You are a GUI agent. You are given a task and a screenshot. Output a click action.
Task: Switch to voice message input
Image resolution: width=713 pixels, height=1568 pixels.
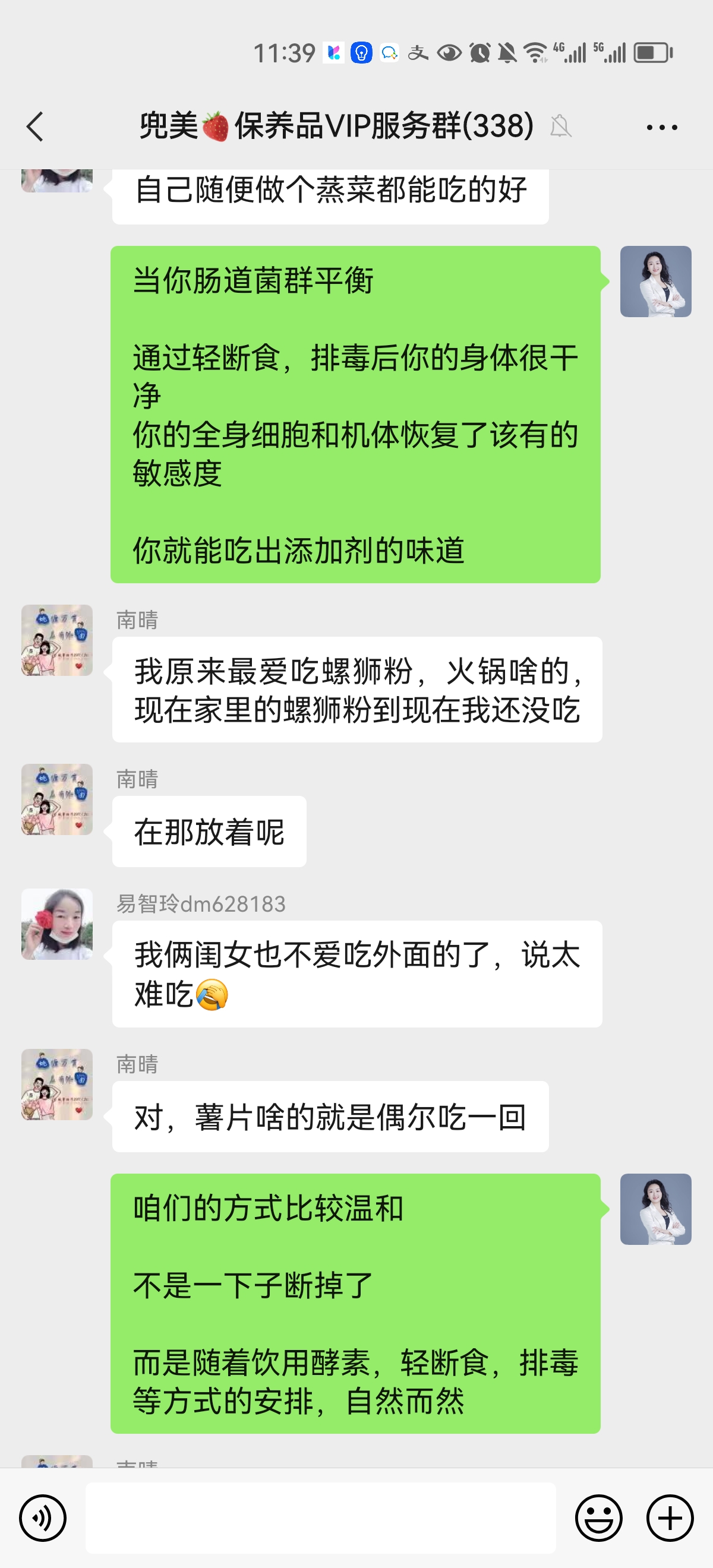[x=43, y=1518]
